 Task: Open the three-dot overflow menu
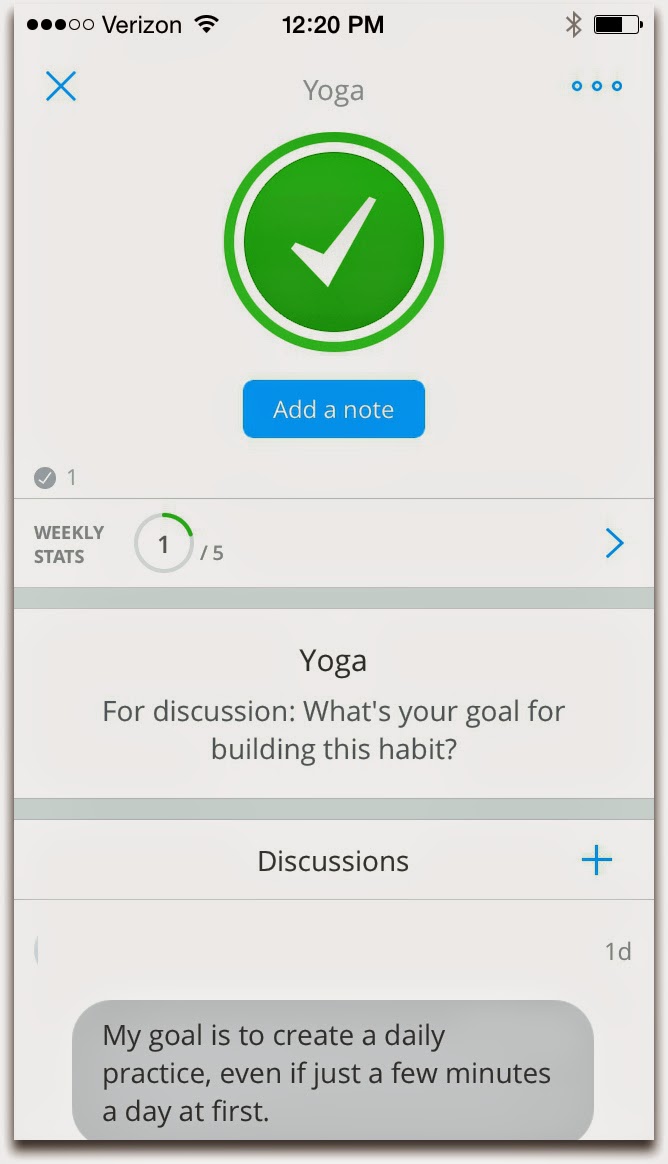(596, 86)
